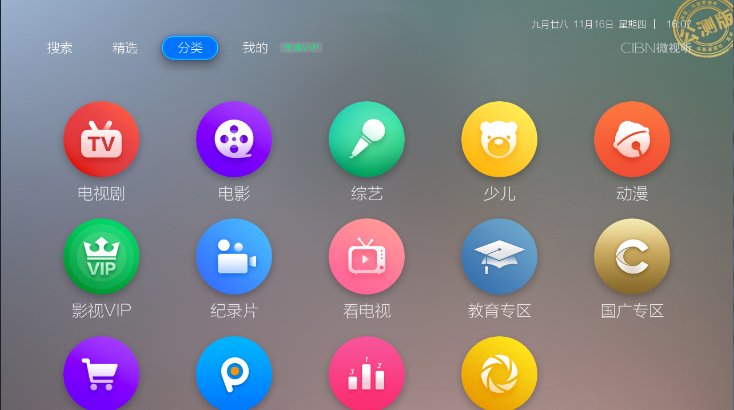This screenshot has height=410, width=734.
Task: Open the 动漫 category
Action: 632,140
